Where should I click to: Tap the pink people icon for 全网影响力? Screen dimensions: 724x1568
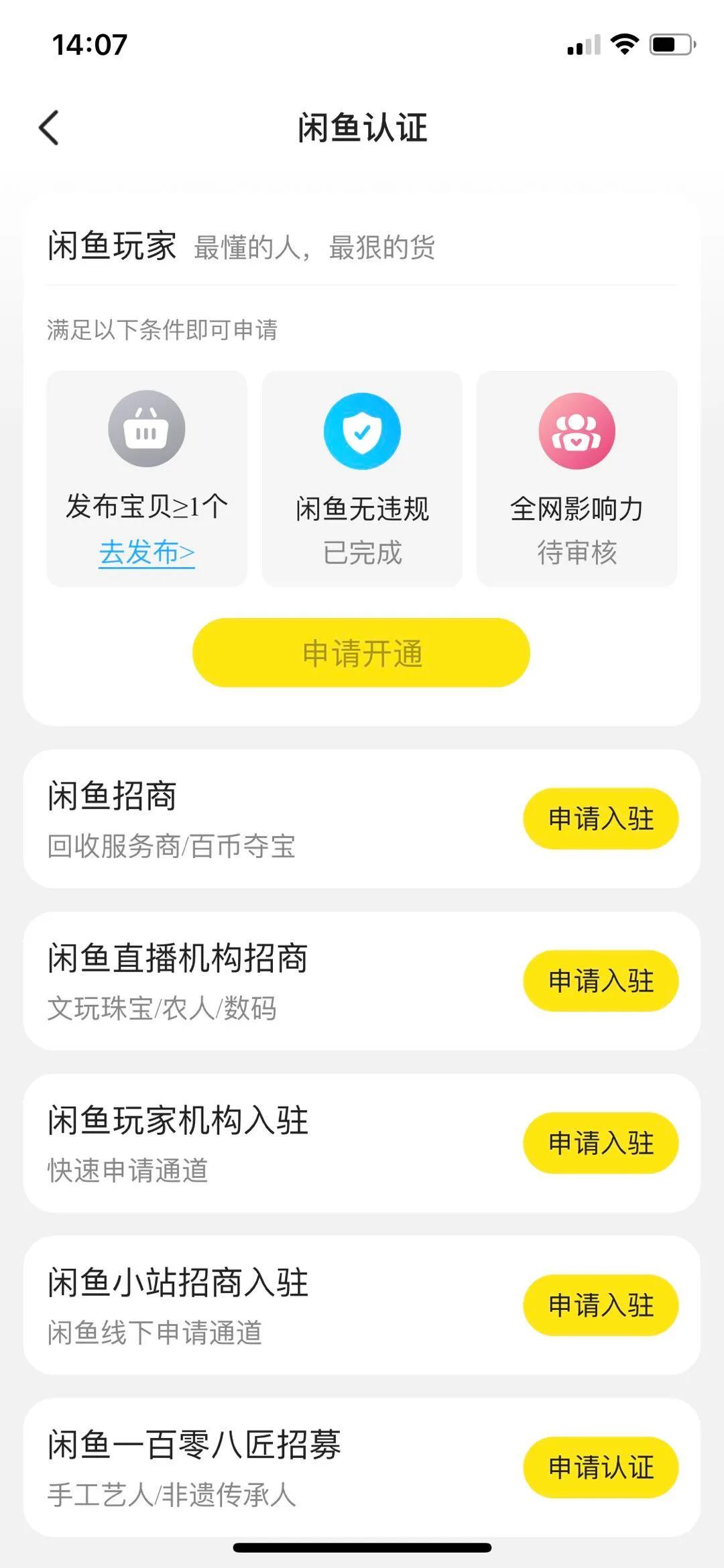tap(577, 430)
